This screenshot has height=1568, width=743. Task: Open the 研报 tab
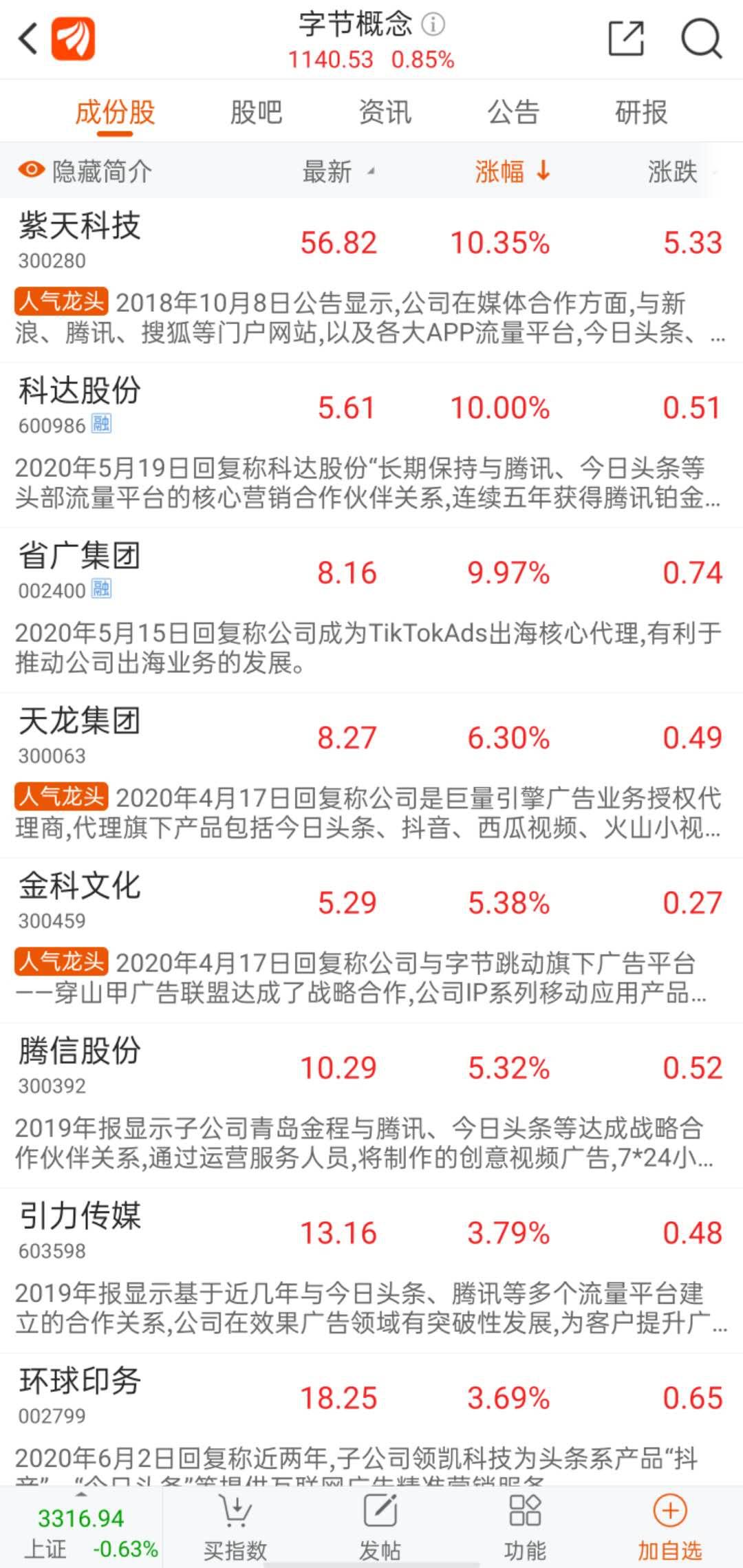[641, 112]
